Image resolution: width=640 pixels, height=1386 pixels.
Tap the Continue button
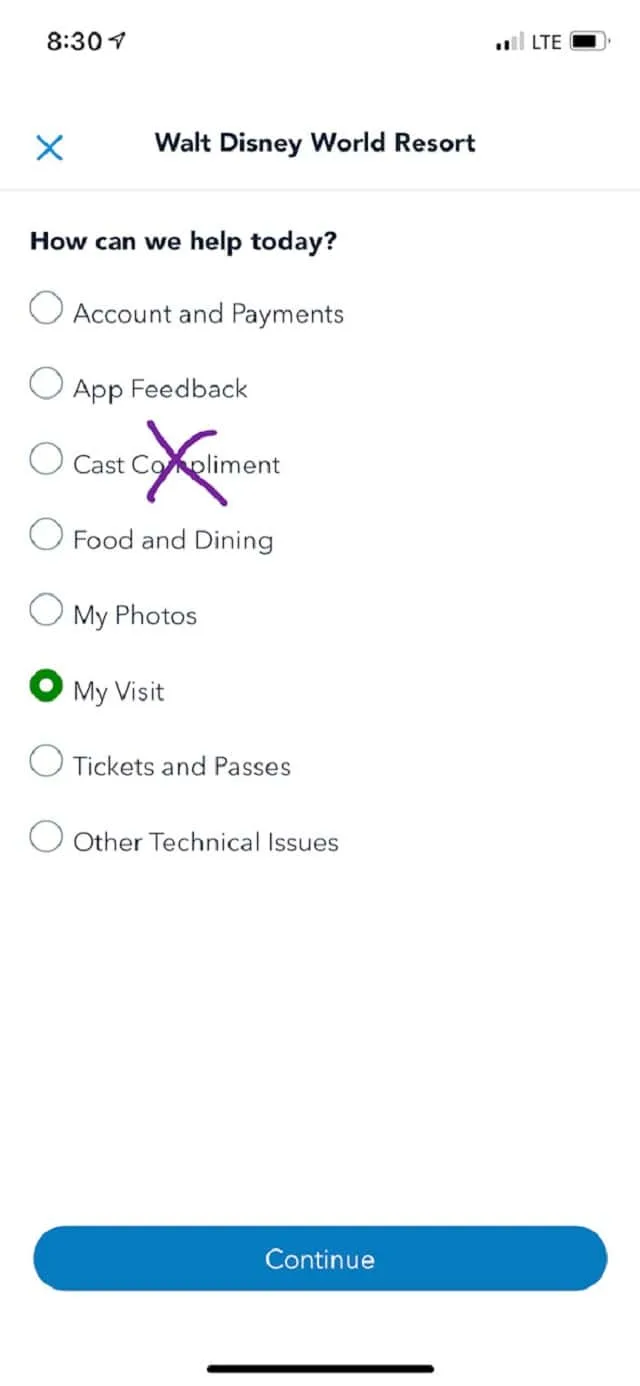(320, 1259)
